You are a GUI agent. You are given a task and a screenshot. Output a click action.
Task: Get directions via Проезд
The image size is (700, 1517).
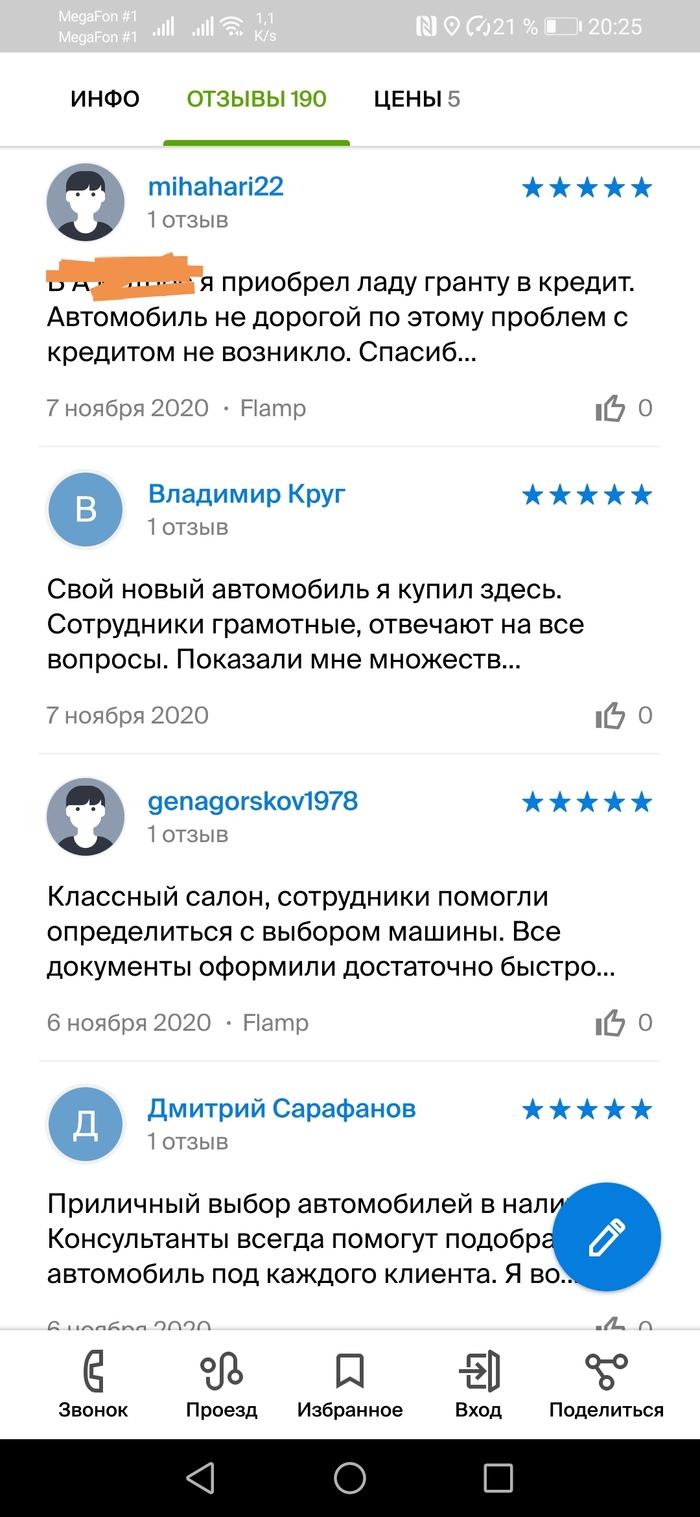222,1384
